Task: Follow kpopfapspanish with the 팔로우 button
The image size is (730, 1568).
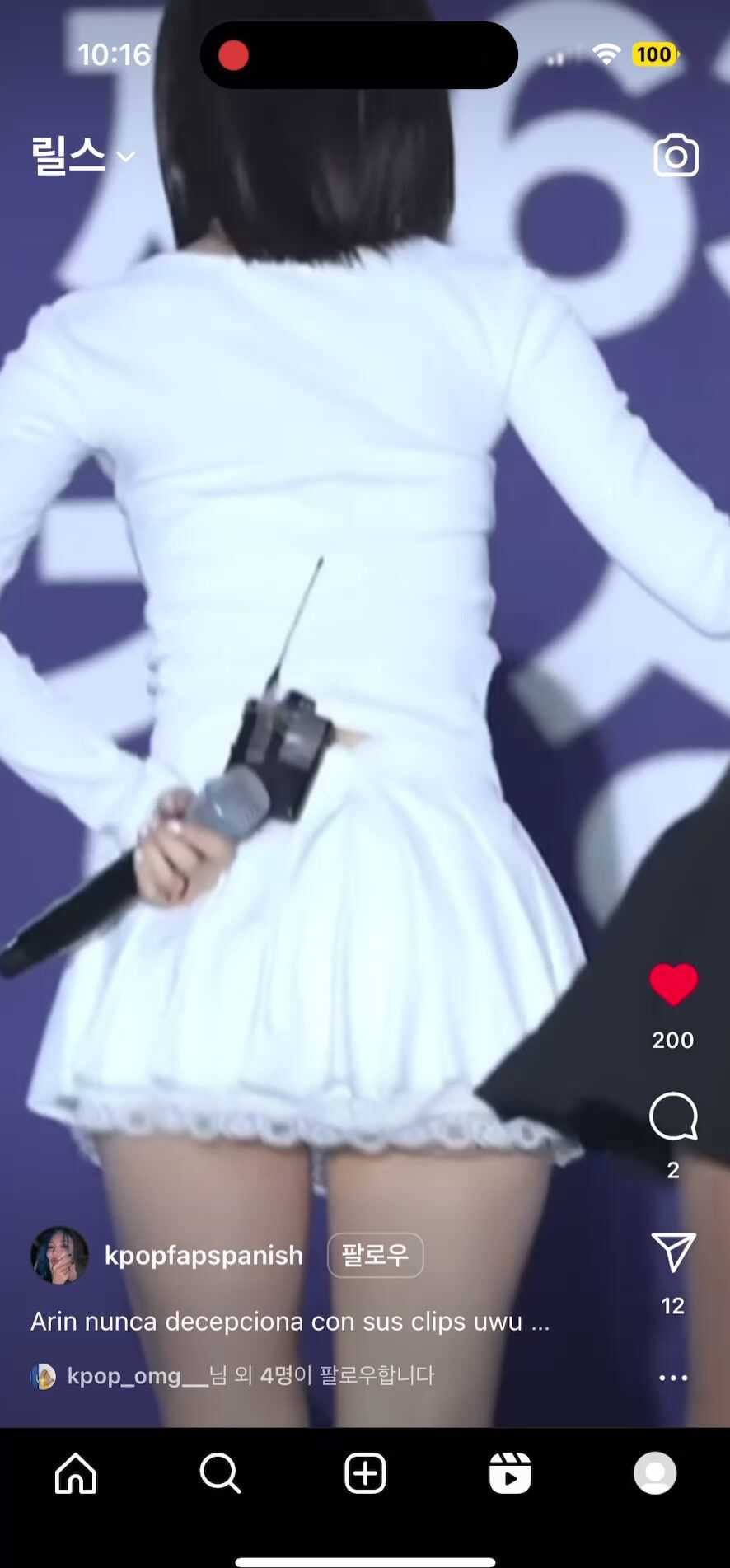Action: [x=376, y=1255]
